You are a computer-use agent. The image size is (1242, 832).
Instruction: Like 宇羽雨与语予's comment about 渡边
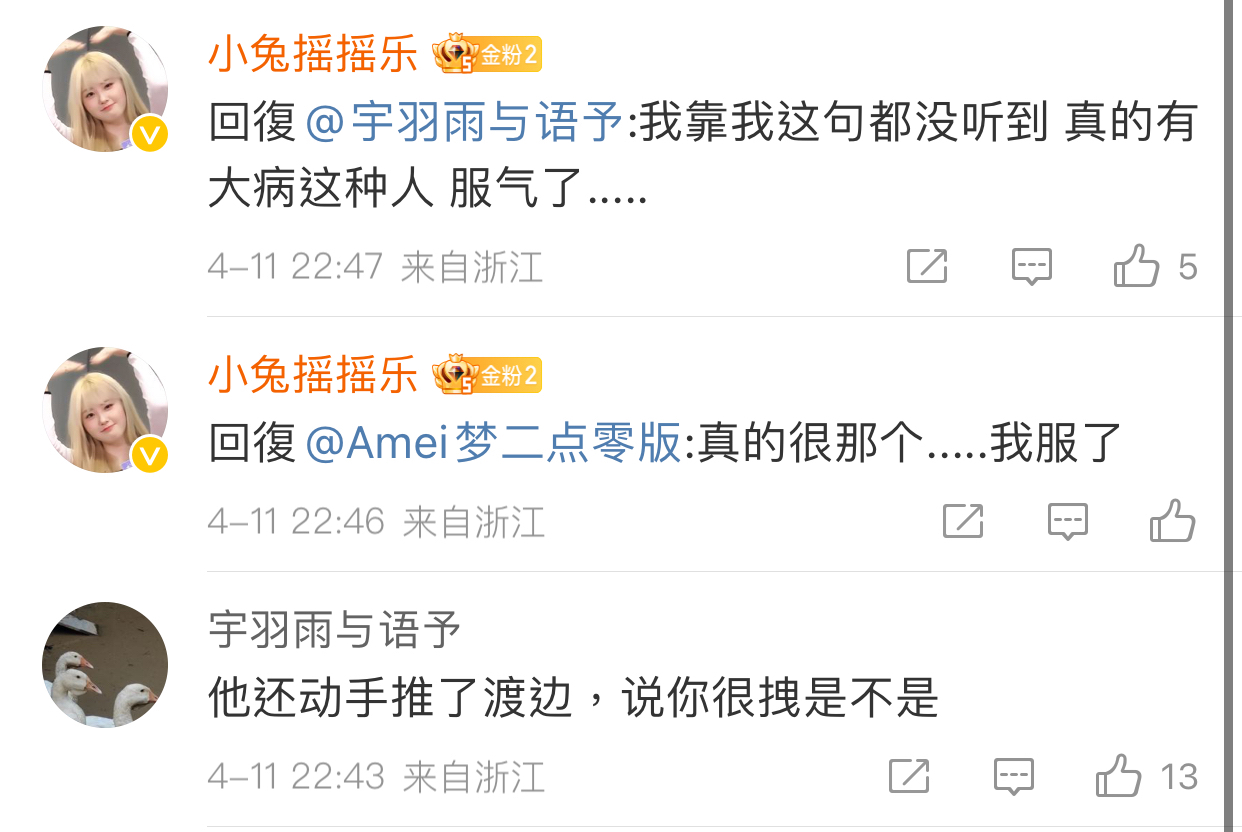pyautogui.click(x=1120, y=776)
